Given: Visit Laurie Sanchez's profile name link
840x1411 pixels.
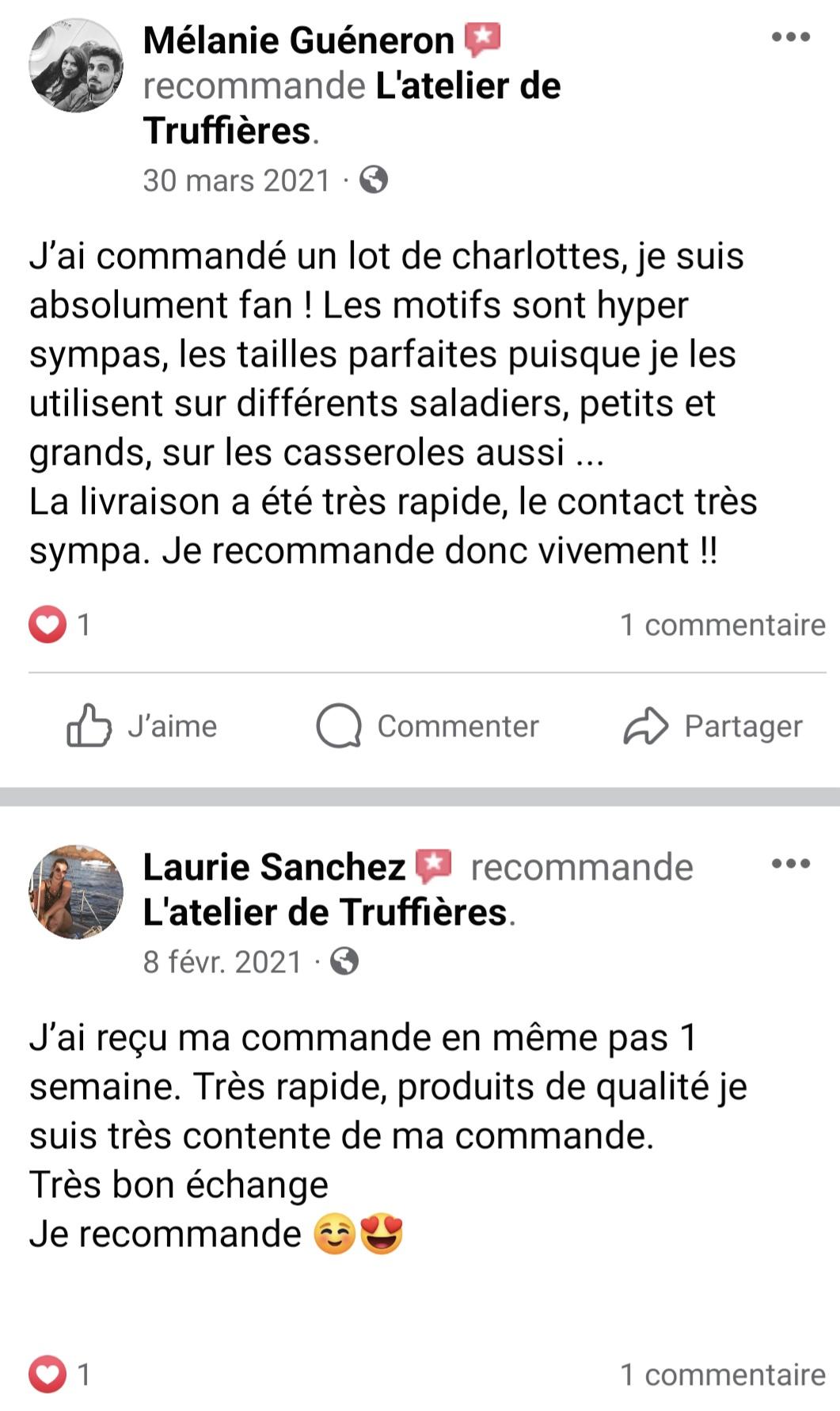Looking at the screenshot, I should pos(274,867).
